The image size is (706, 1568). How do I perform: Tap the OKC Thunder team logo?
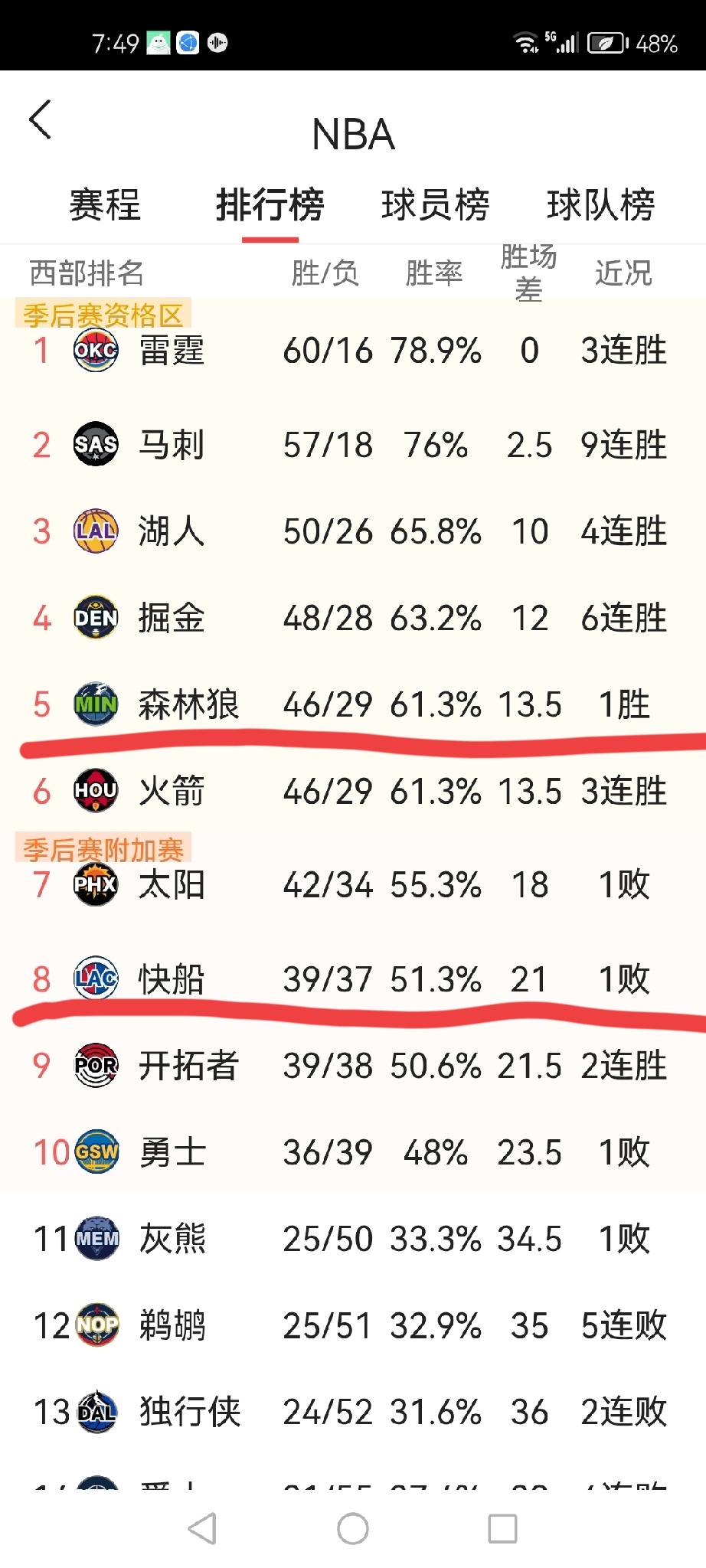pos(96,351)
